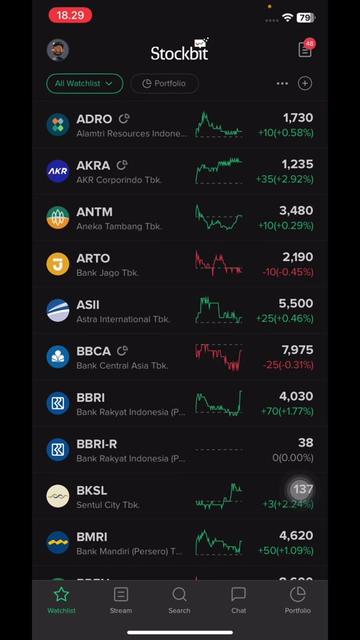Image resolution: width=360 pixels, height=640 pixels.
Task: View BKSL Sentul City stock
Action: pos(180,497)
